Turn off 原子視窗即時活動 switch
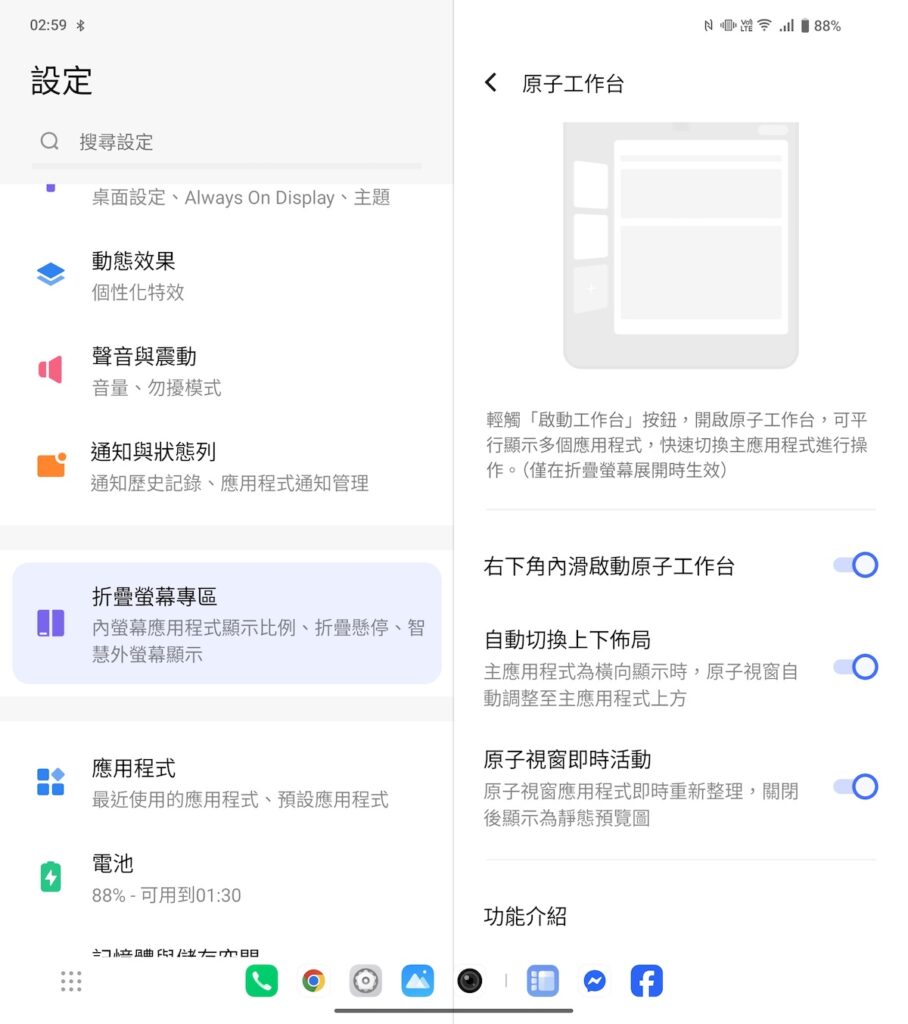This screenshot has width=908, height=1024. pyautogui.click(x=856, y=787)
